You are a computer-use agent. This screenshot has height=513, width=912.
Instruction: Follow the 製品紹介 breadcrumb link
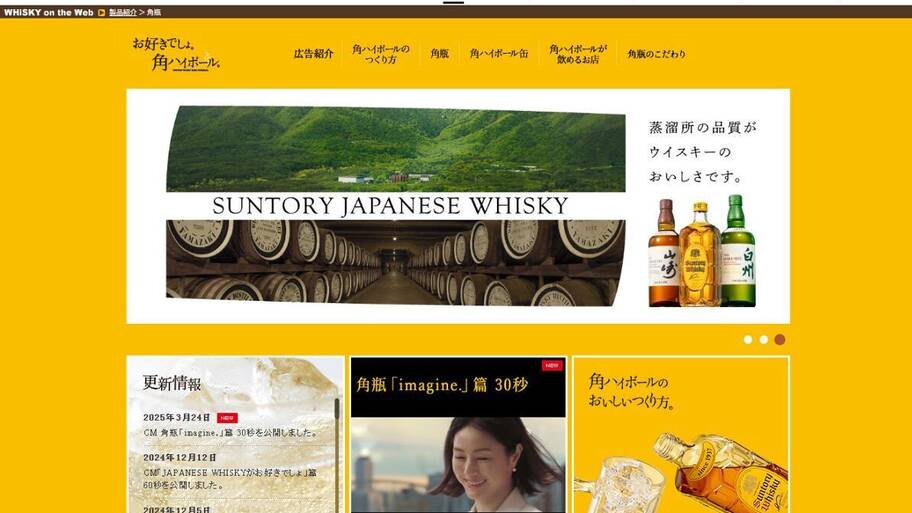coord(123,12)
